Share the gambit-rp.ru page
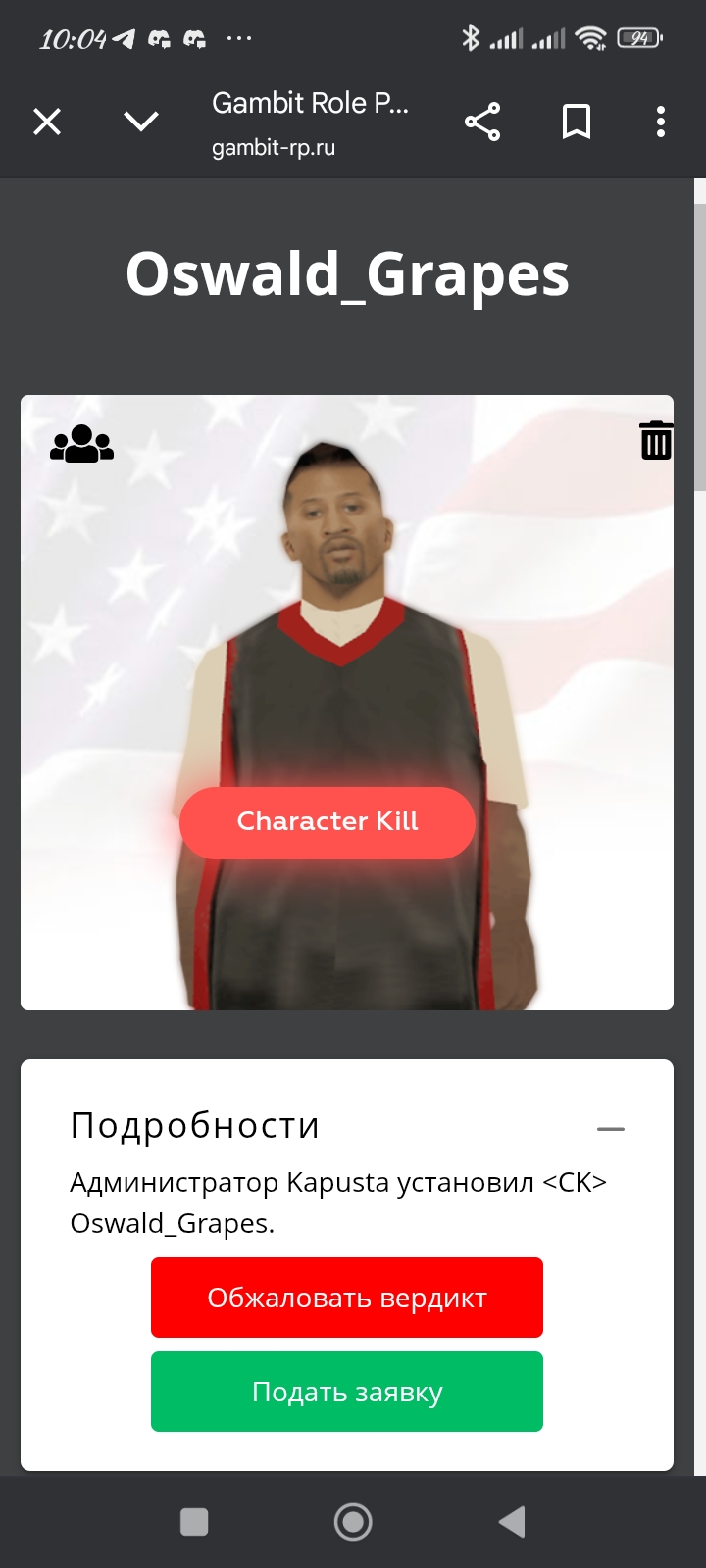706x1568 pixels. tap(482, 122)
